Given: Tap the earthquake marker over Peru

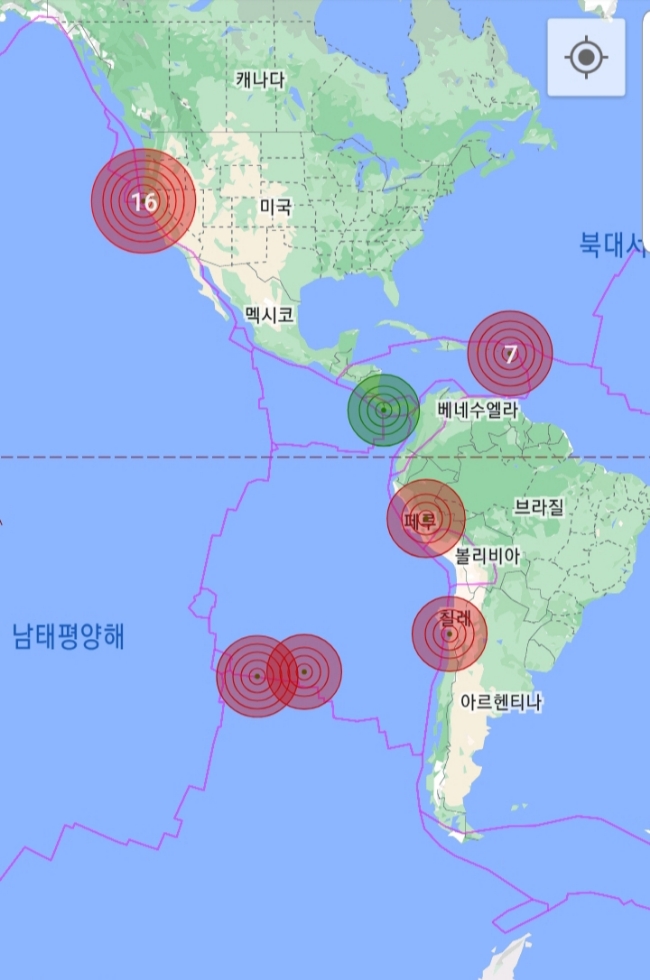Looking at the screenshot, I should coord(426,518).
